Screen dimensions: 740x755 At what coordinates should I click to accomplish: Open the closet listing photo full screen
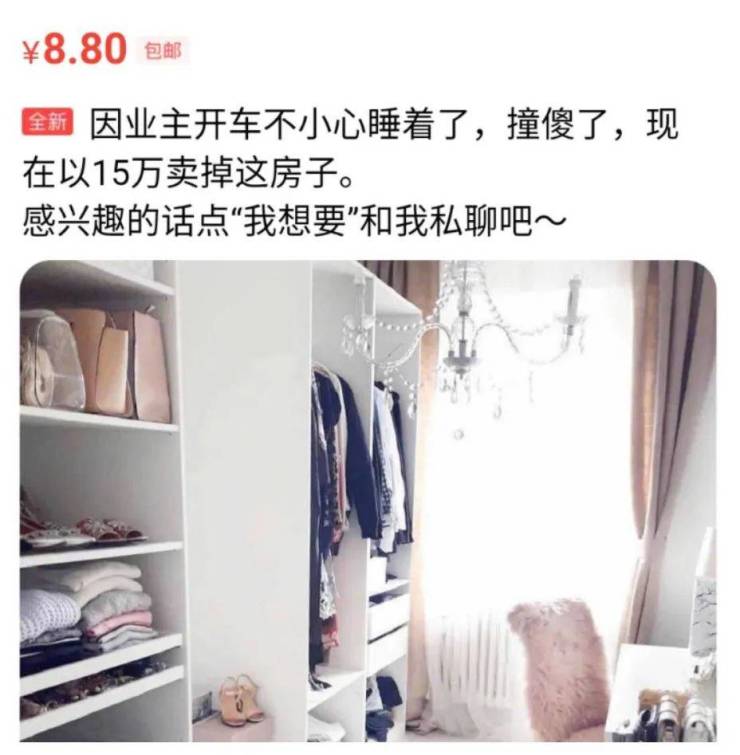pyautogui.click(x=368, y=500)
